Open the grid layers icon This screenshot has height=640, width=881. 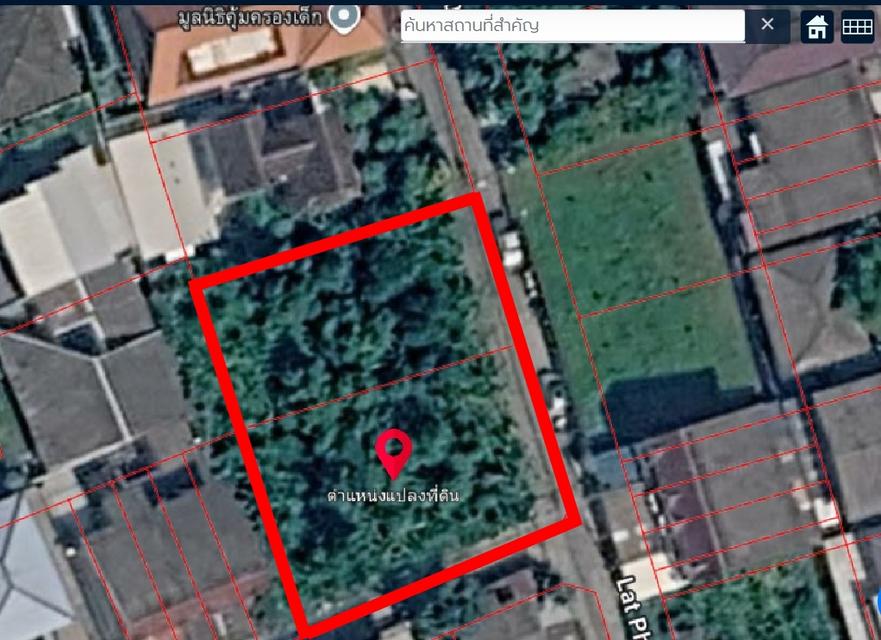click(857, 27)
